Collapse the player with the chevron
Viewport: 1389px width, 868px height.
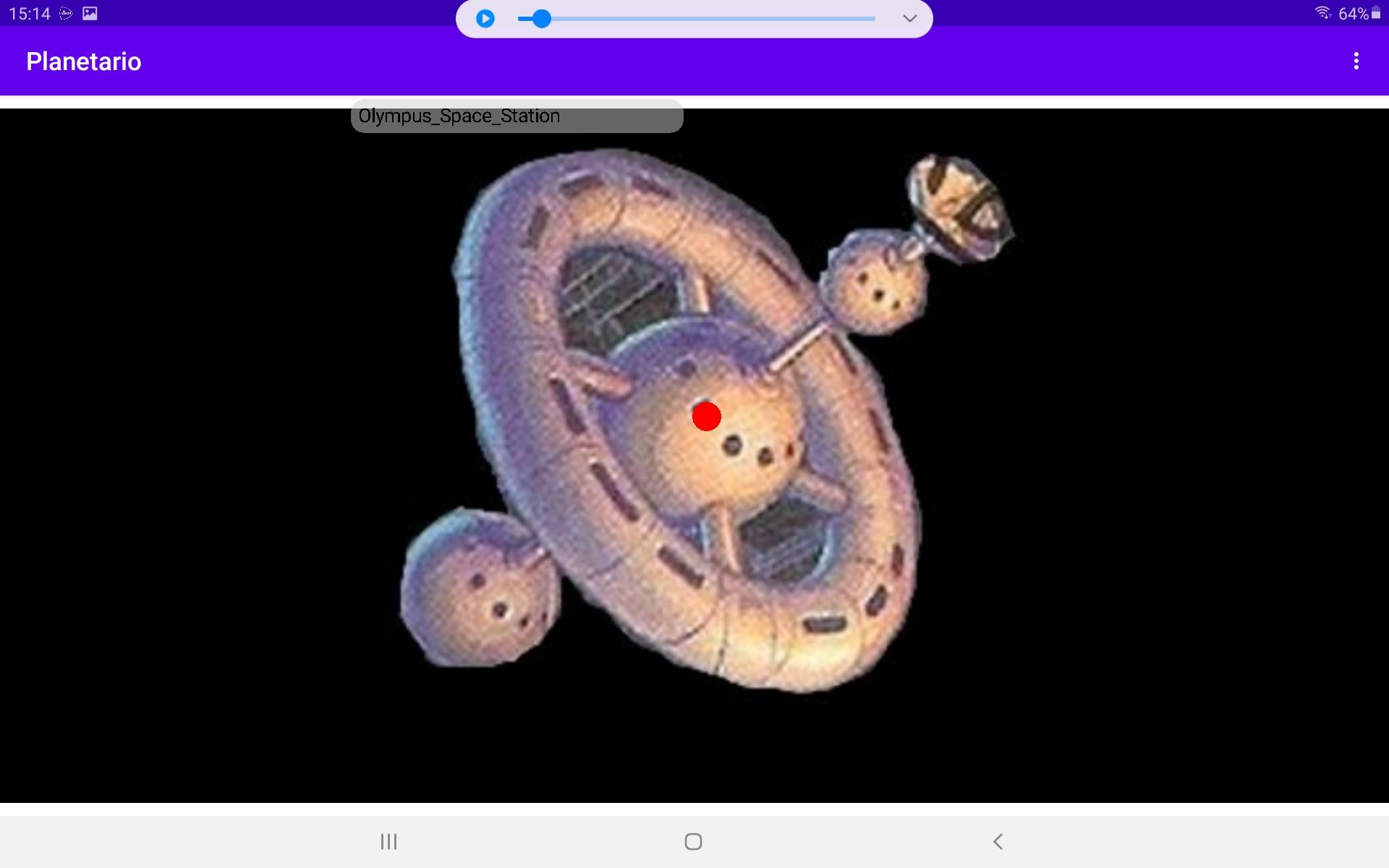click(909, 19)
